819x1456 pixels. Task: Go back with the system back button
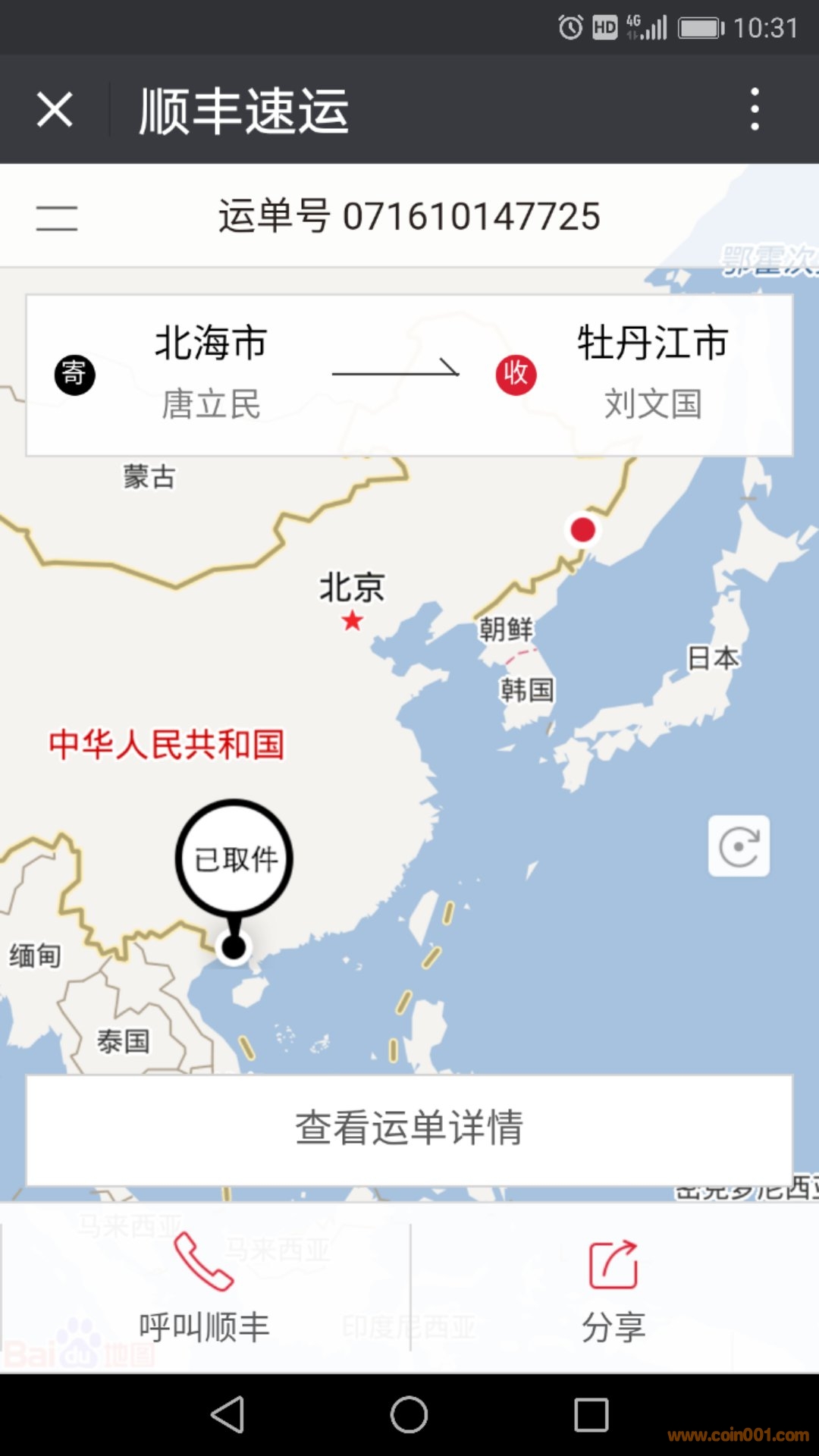coord(227,1414)
